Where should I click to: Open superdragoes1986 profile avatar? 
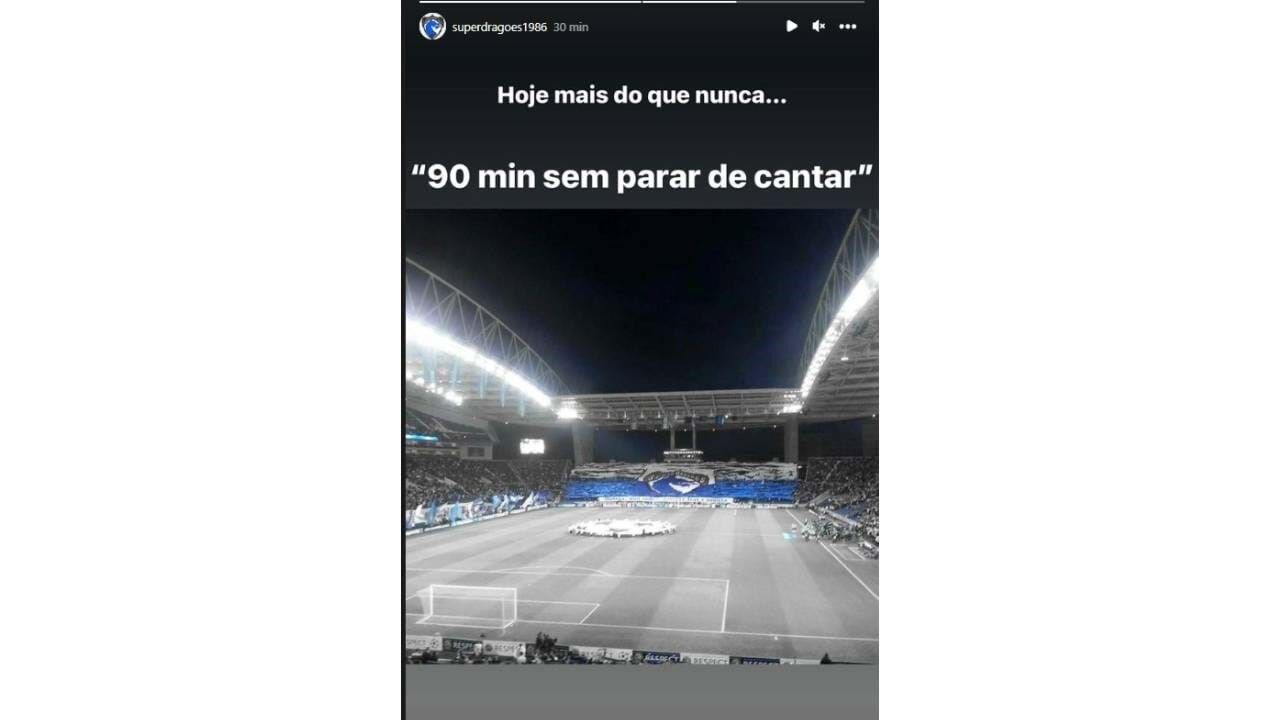tap(432, 26)
